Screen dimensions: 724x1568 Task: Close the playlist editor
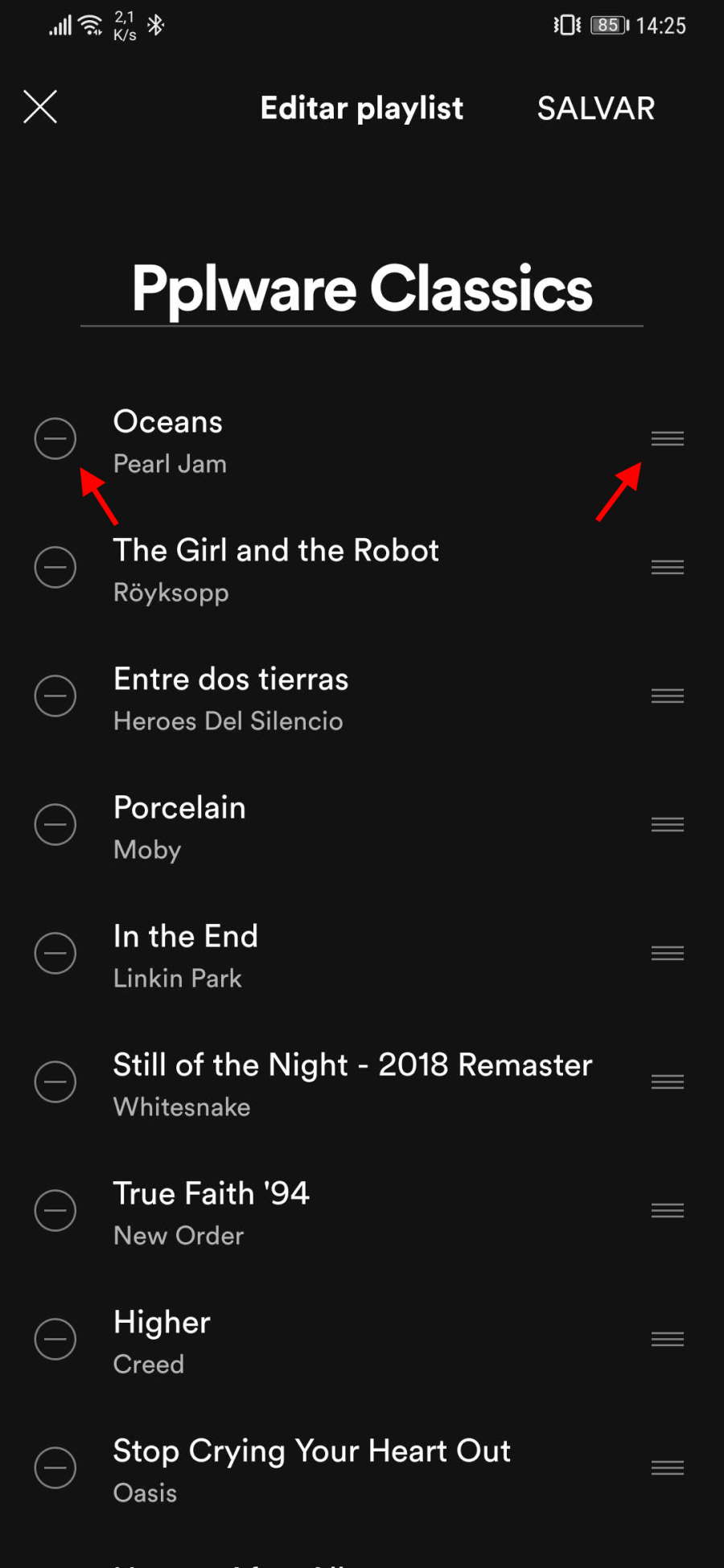[x=40, y=107]
